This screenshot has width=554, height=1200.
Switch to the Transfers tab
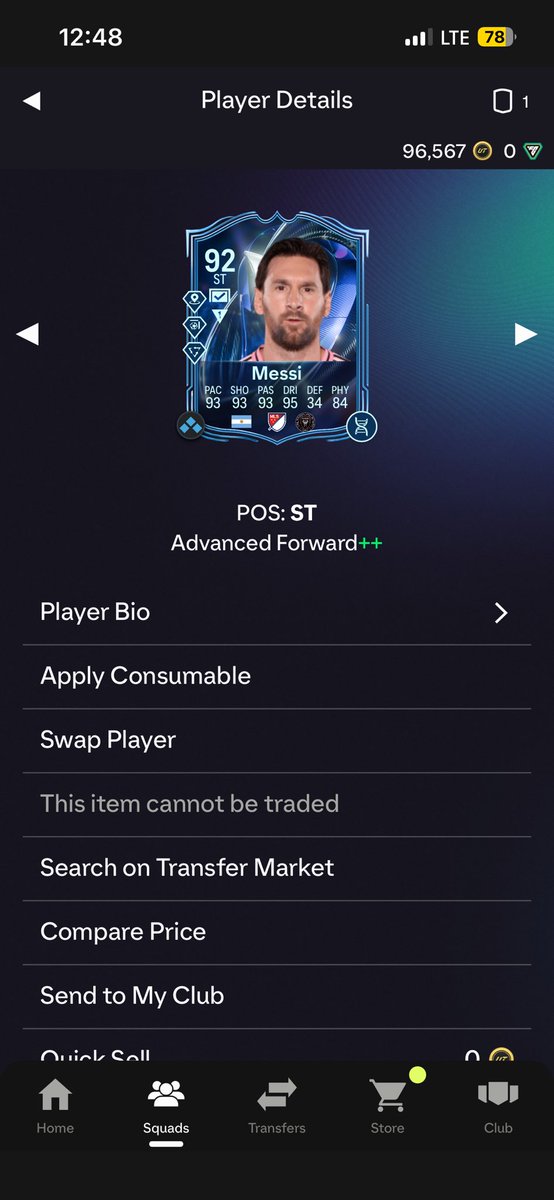tap(277, 1108)
